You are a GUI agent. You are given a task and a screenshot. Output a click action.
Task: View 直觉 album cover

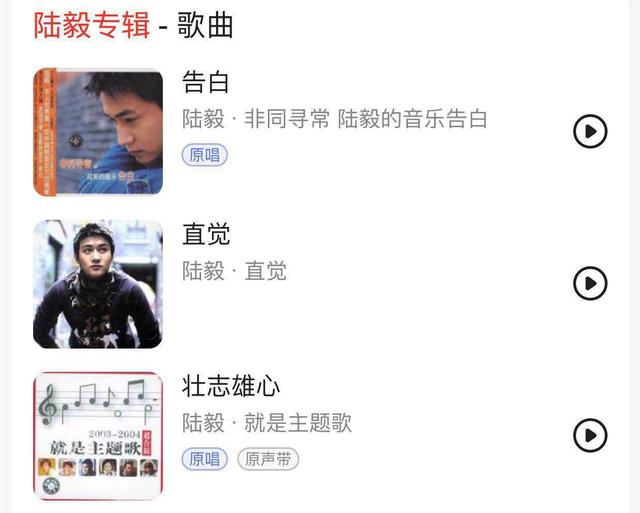click(98, 284)
